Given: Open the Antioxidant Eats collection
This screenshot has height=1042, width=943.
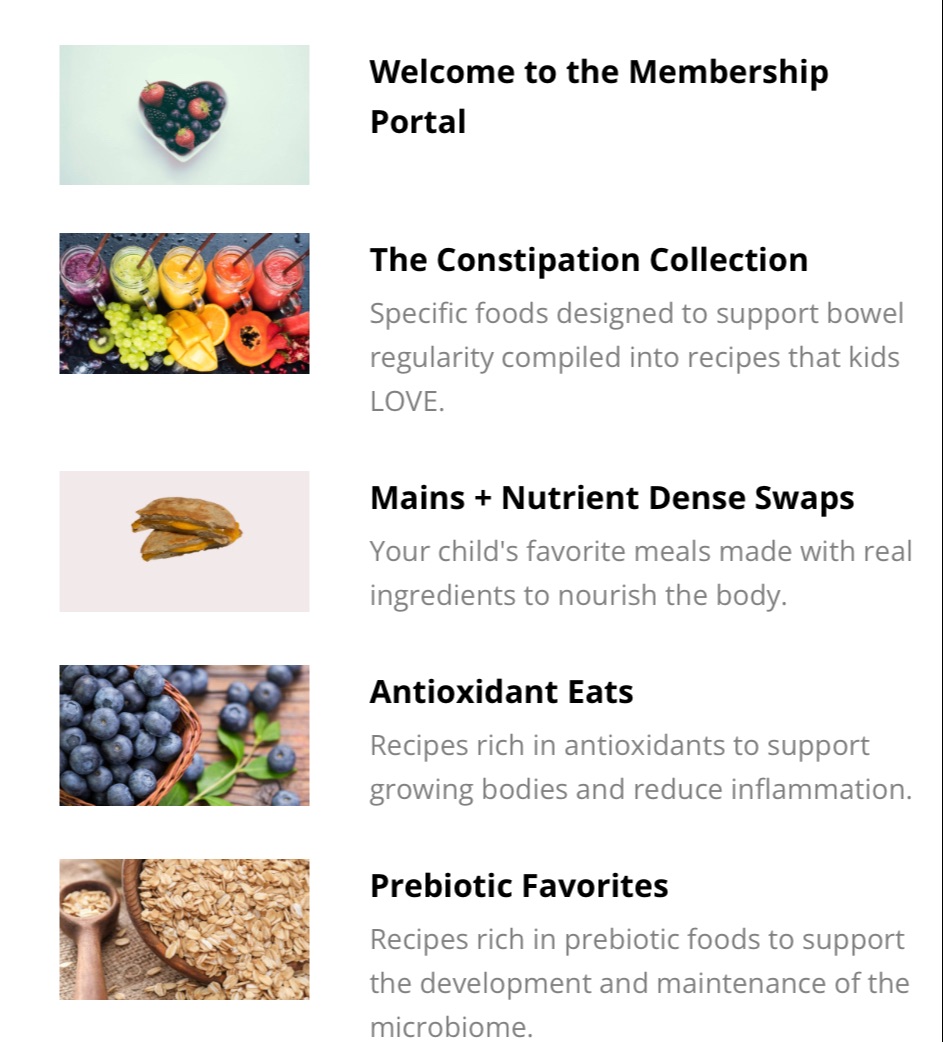Looking at the screenshot, I should tap(501, 692).
